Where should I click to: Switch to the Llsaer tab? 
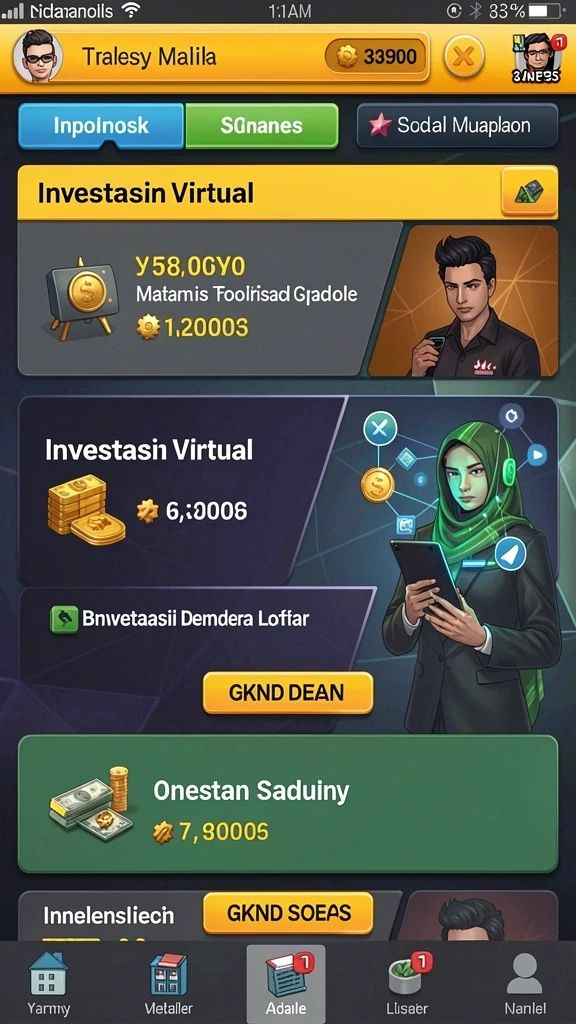tap(406, 982)
